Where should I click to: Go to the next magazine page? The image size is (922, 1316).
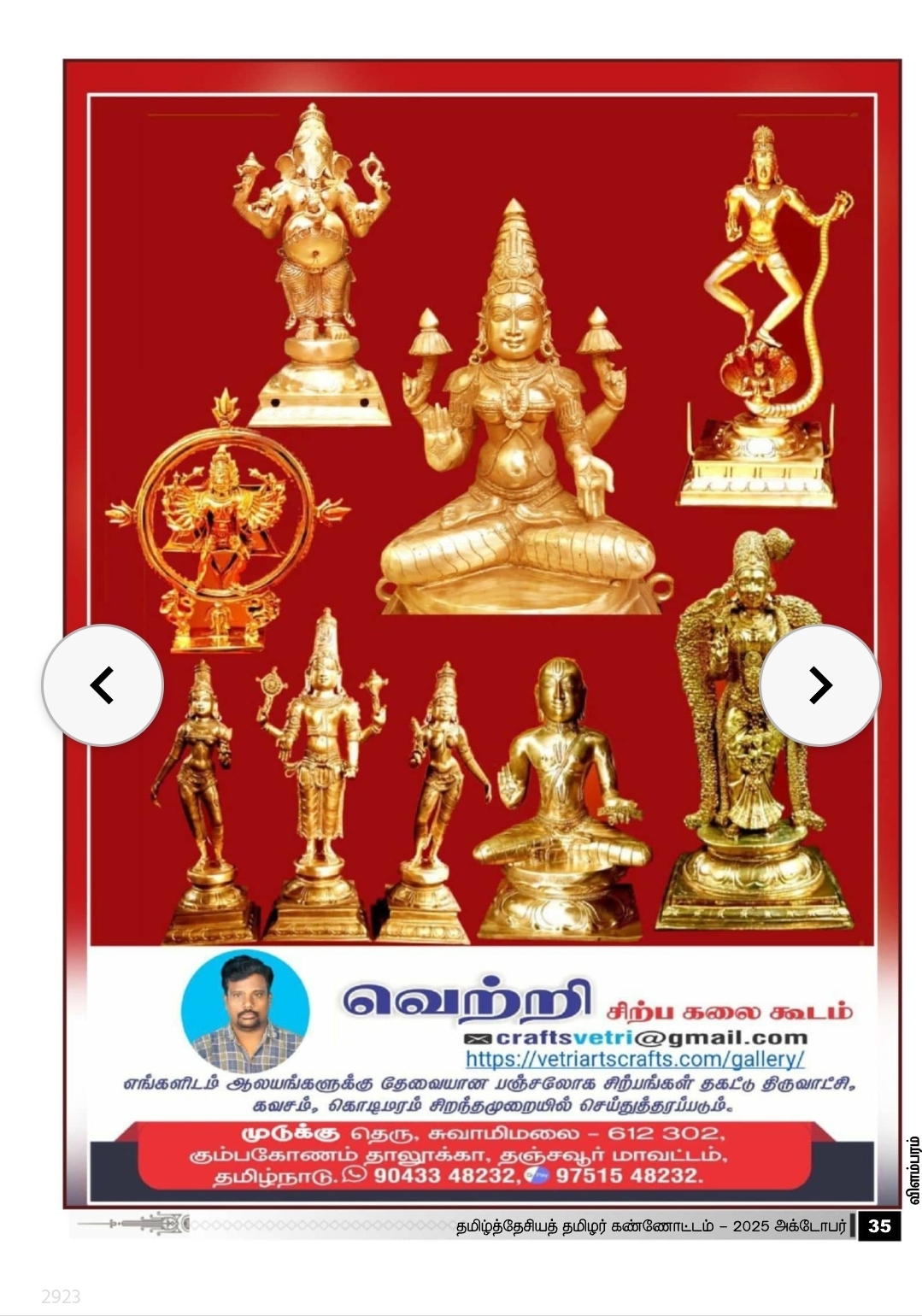[x=819, y=685]
